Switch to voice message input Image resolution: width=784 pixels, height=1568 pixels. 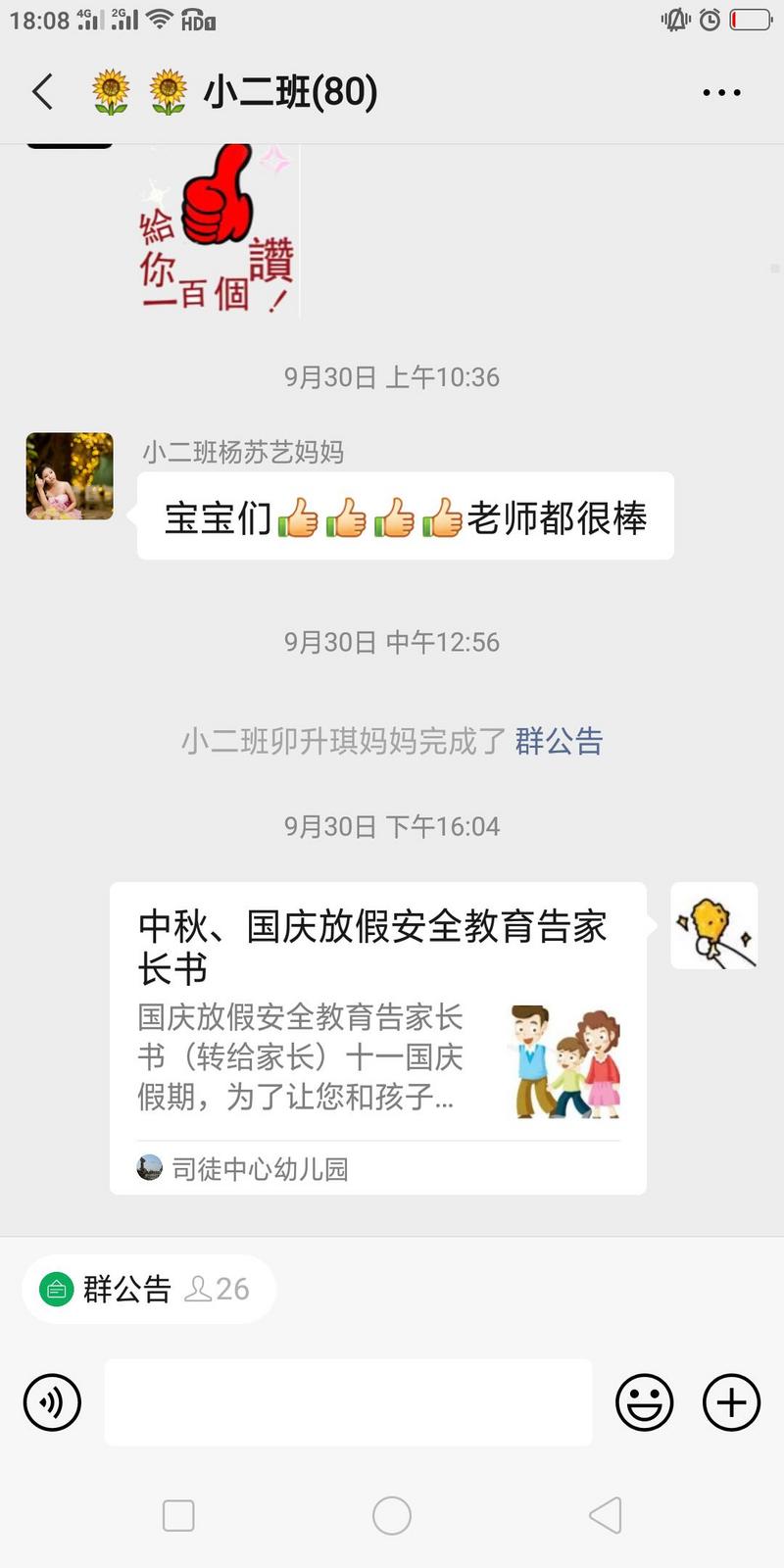(52, 1402)
